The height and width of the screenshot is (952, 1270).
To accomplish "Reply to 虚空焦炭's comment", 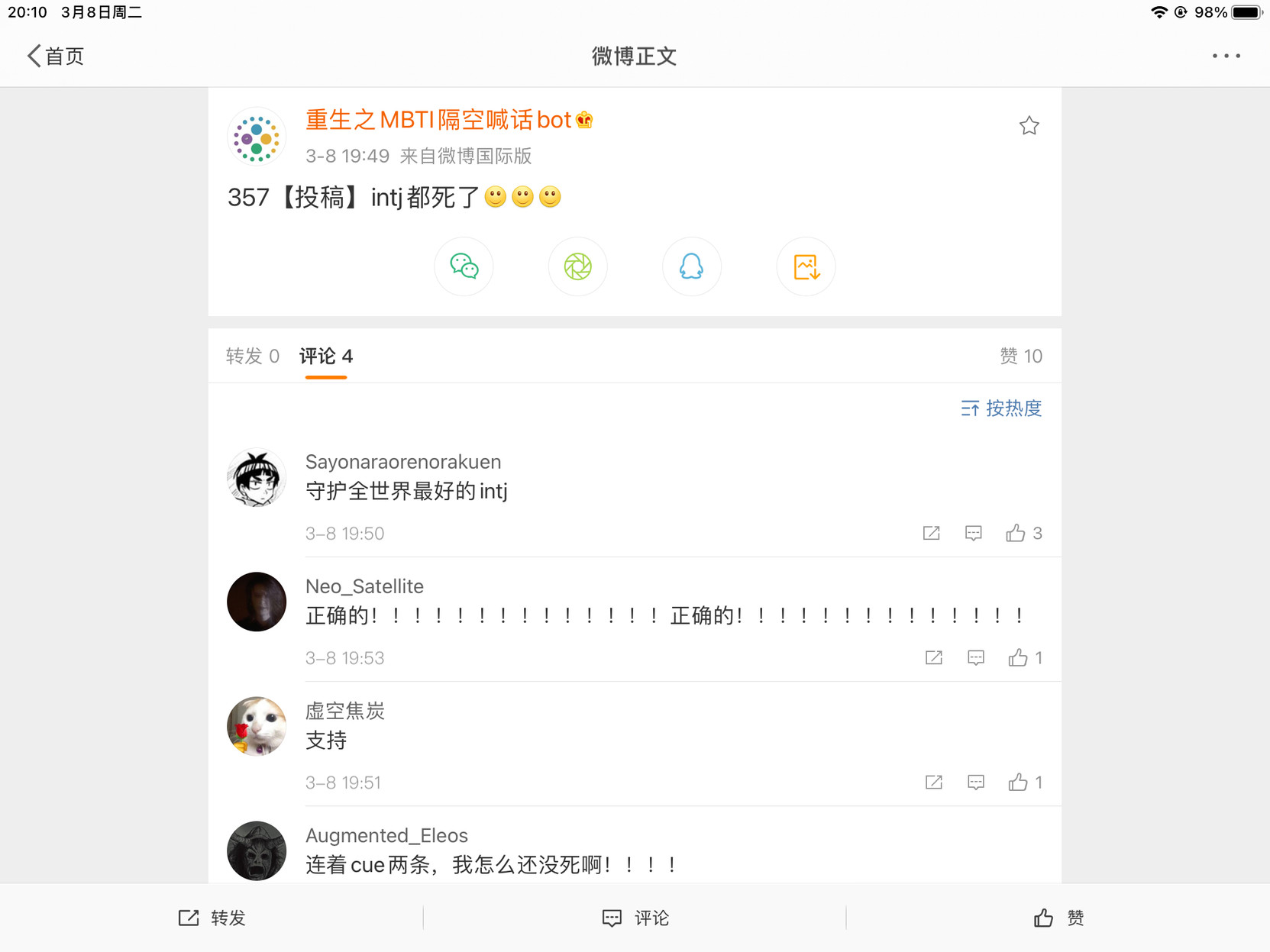I will (975, 782).
